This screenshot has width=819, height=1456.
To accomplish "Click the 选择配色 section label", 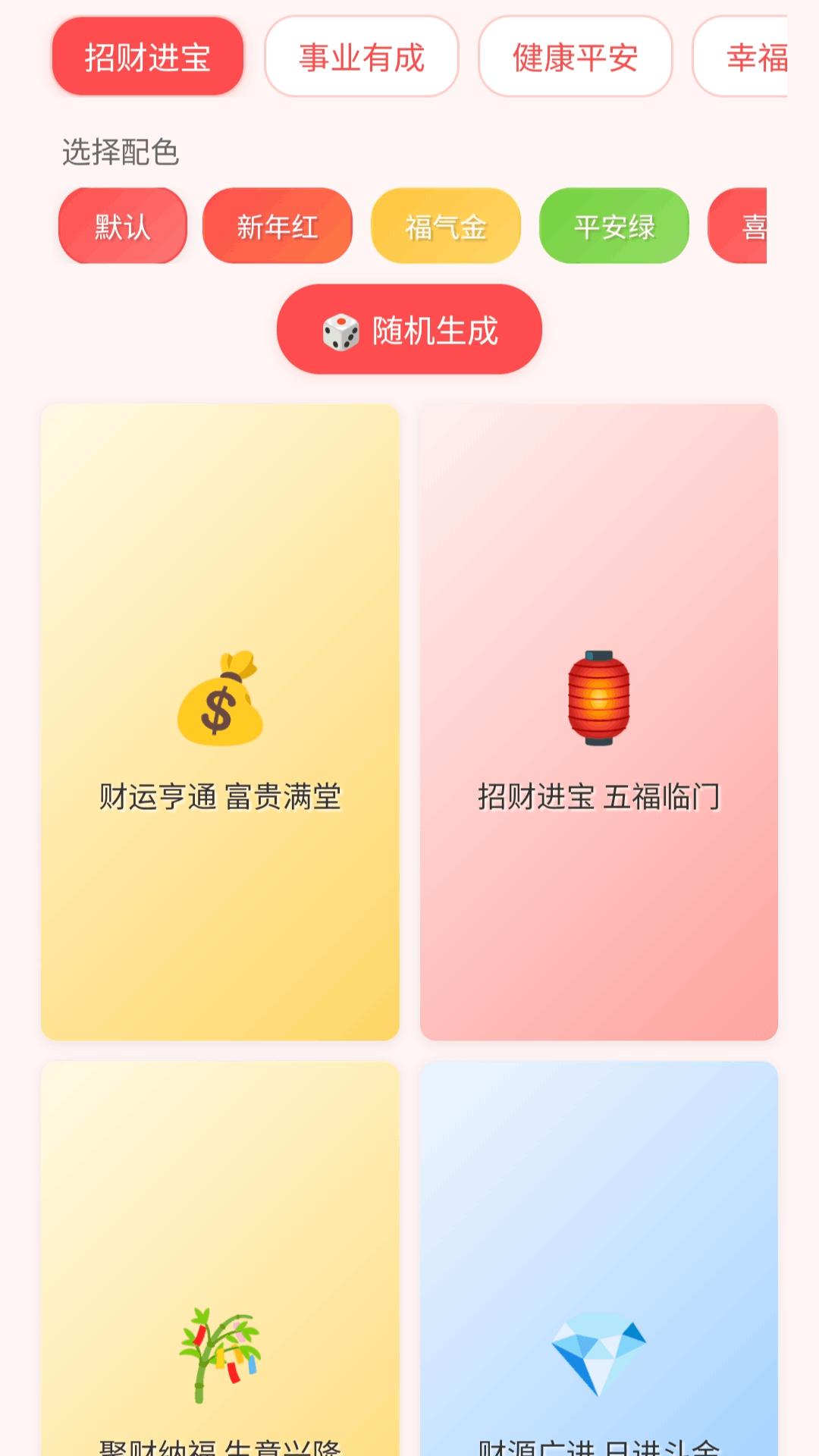I will click(x=121, y=152).
